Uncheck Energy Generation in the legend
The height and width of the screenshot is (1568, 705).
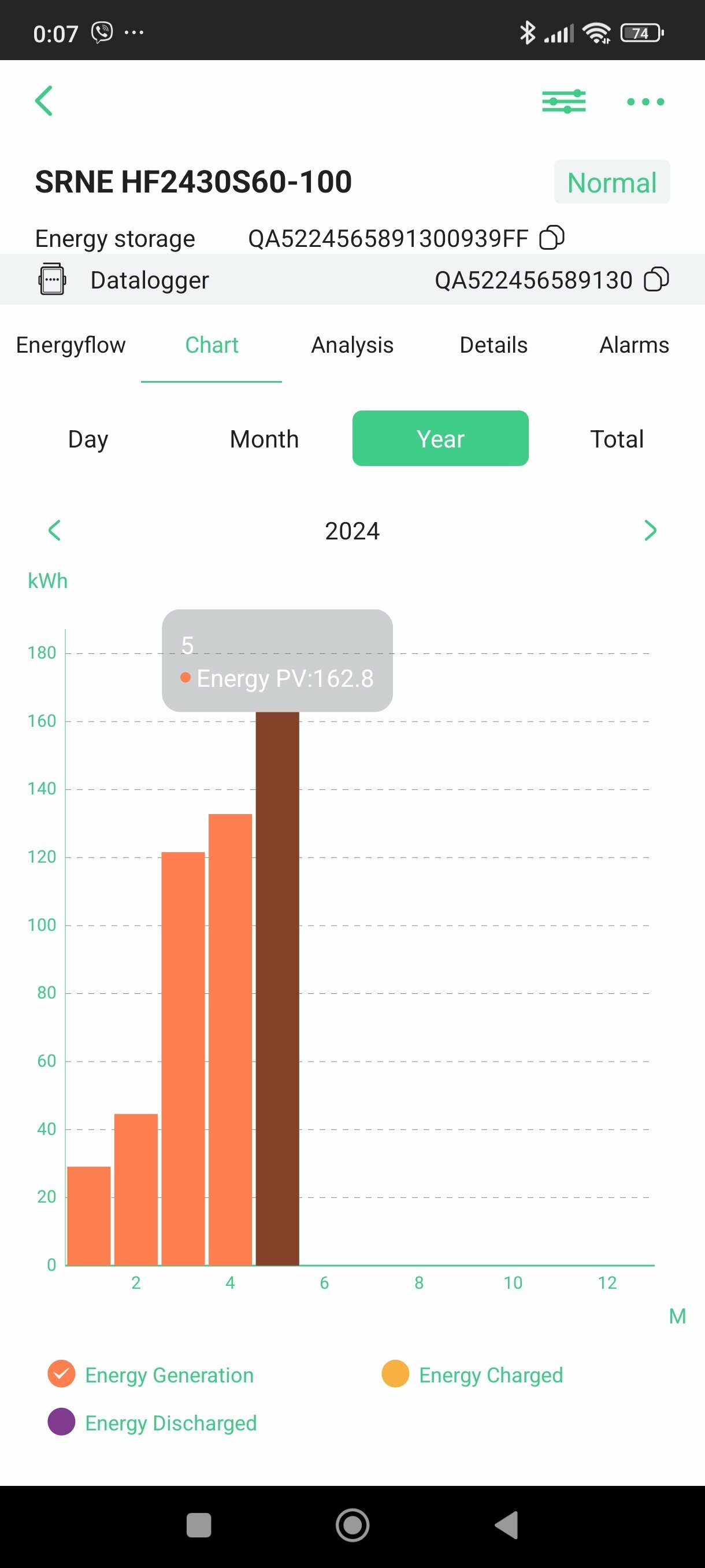click(61, 1374)
